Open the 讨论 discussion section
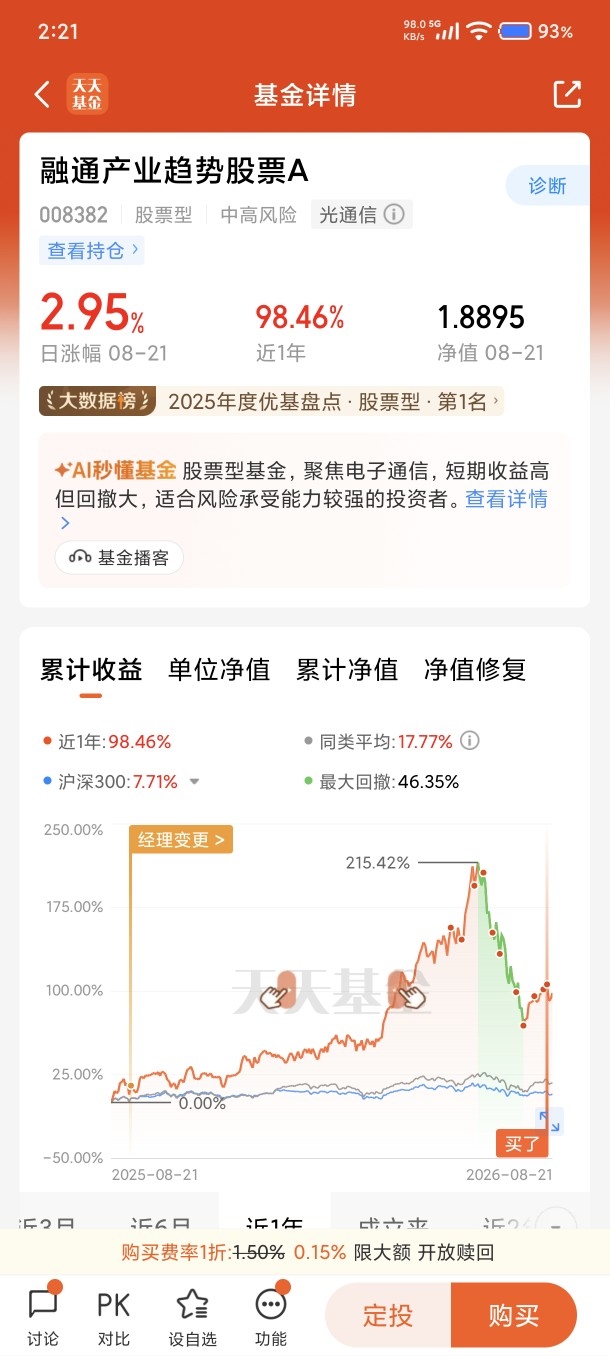 (x=43, y=1316)
